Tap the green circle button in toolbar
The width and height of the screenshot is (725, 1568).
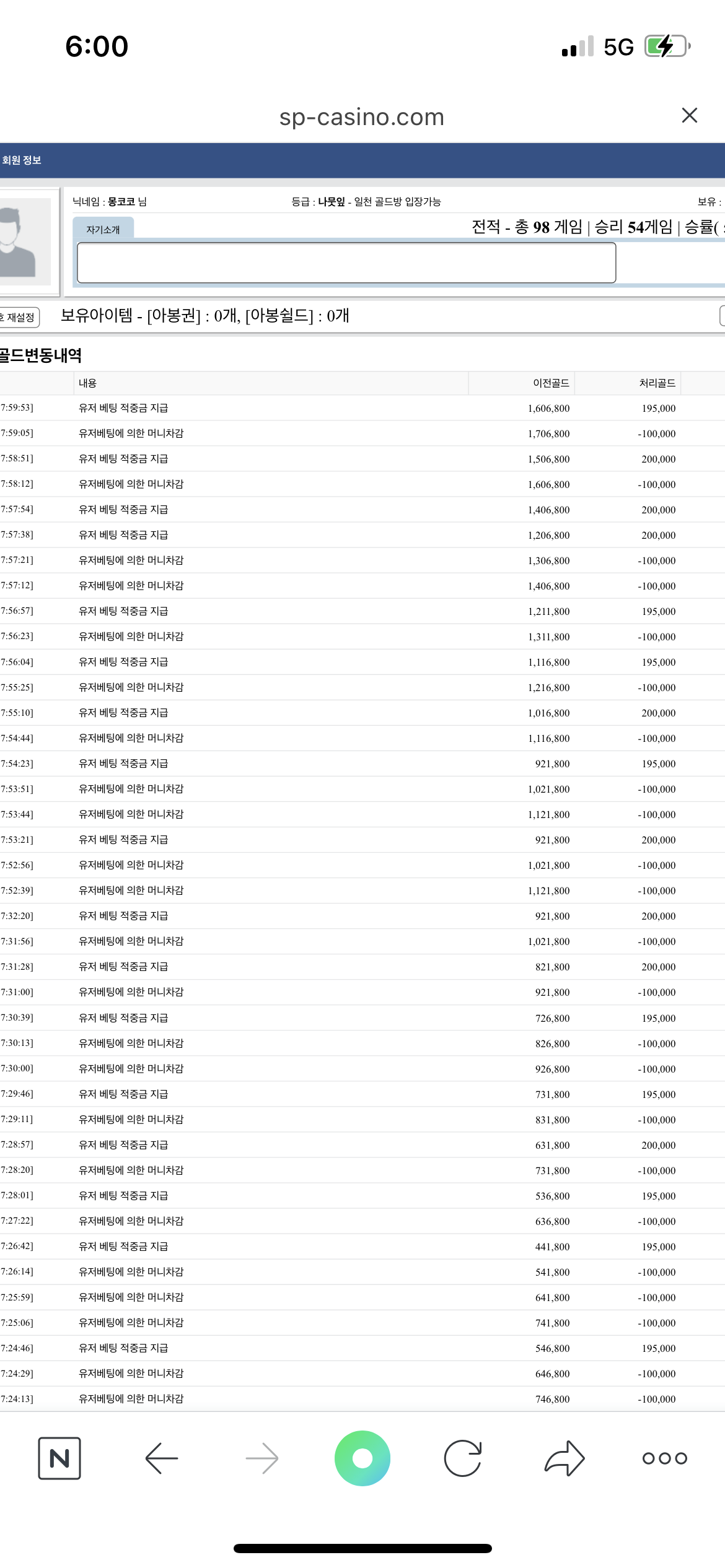click(362, 1458)
